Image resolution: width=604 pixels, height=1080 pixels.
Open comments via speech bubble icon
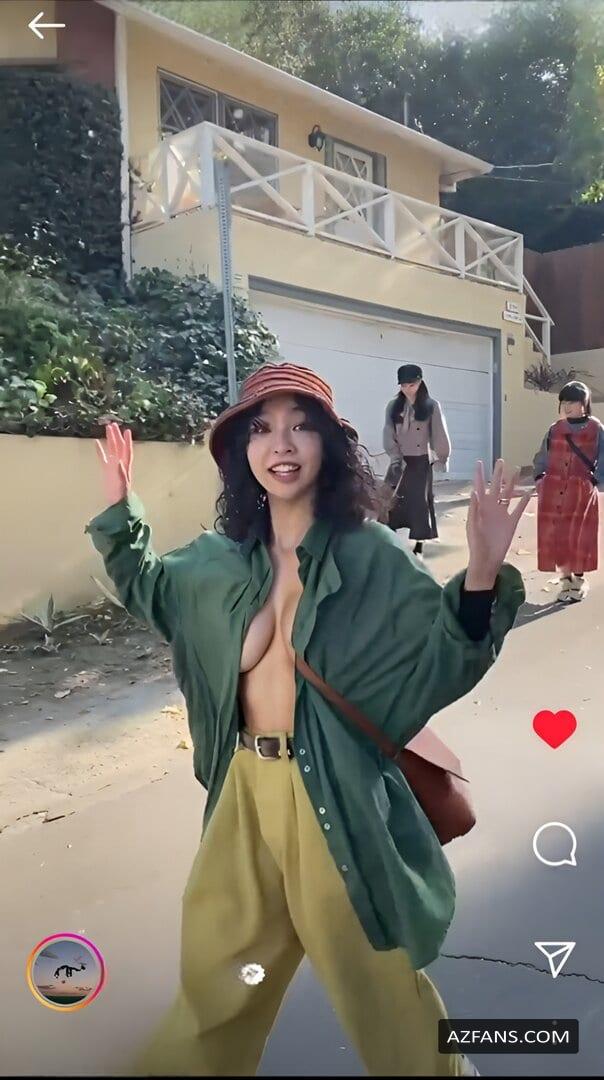[554, 844]
